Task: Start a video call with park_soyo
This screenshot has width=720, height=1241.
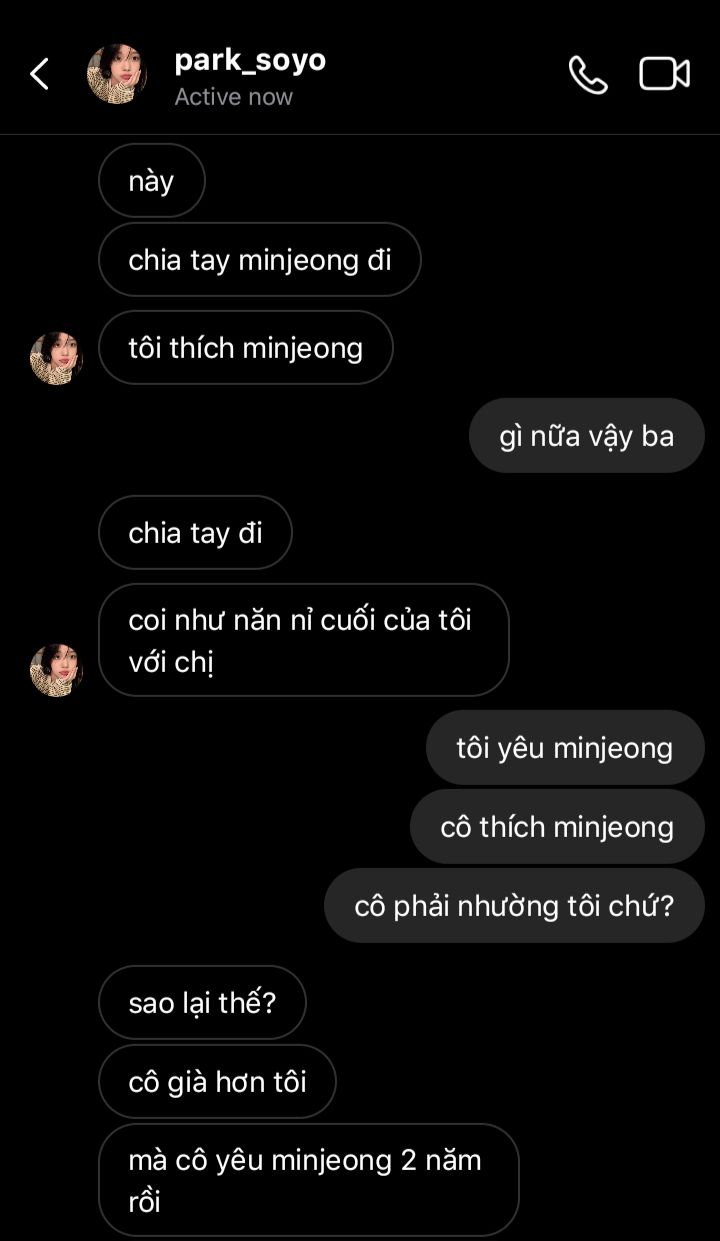Action: click(x=665, y=74)
